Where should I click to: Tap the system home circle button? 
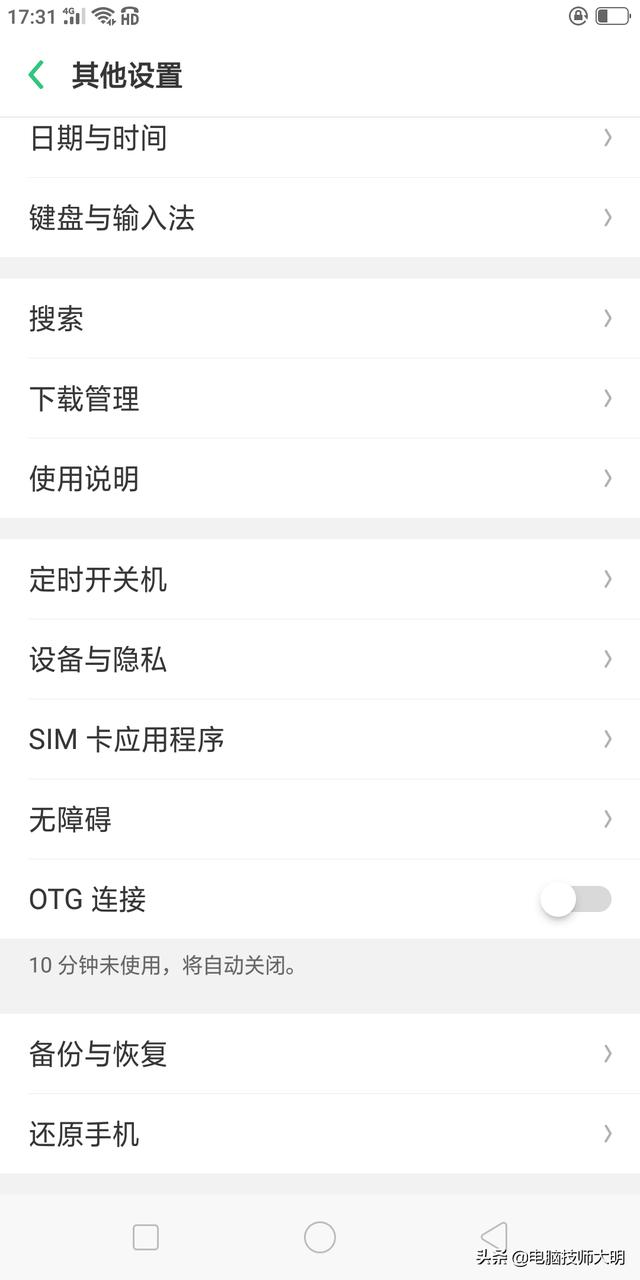click(320, 1237)
